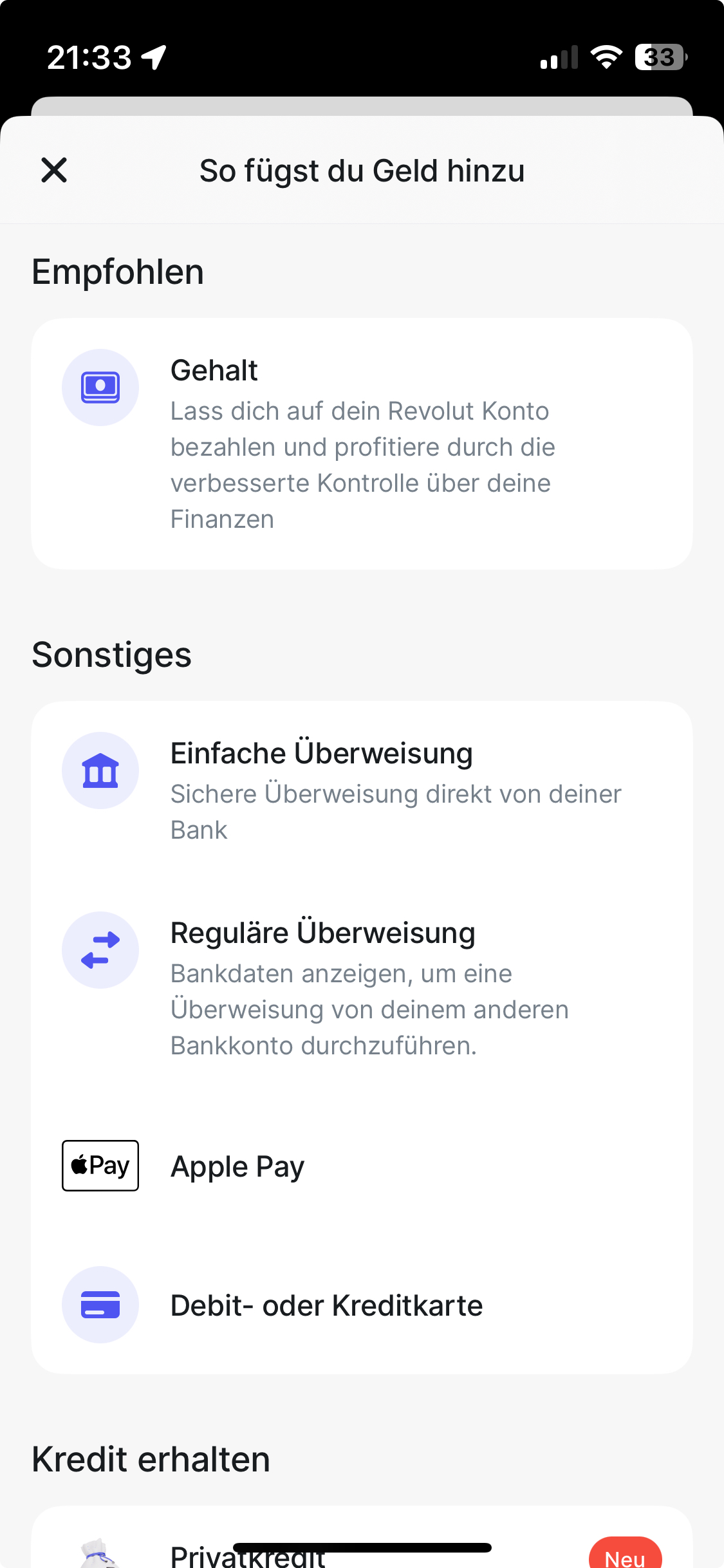Add money with Apple Pay
The width and height of the screenshot is (724, 1568).
(x=362, y=1166)
